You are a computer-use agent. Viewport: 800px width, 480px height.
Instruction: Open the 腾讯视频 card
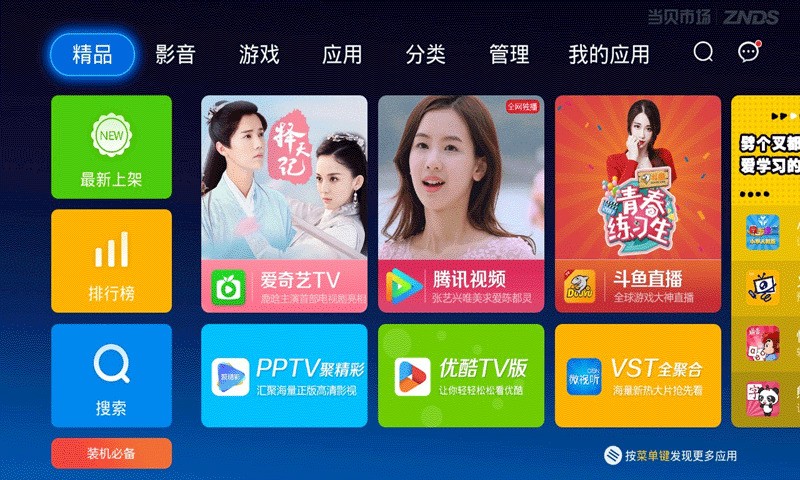[461, 204]
